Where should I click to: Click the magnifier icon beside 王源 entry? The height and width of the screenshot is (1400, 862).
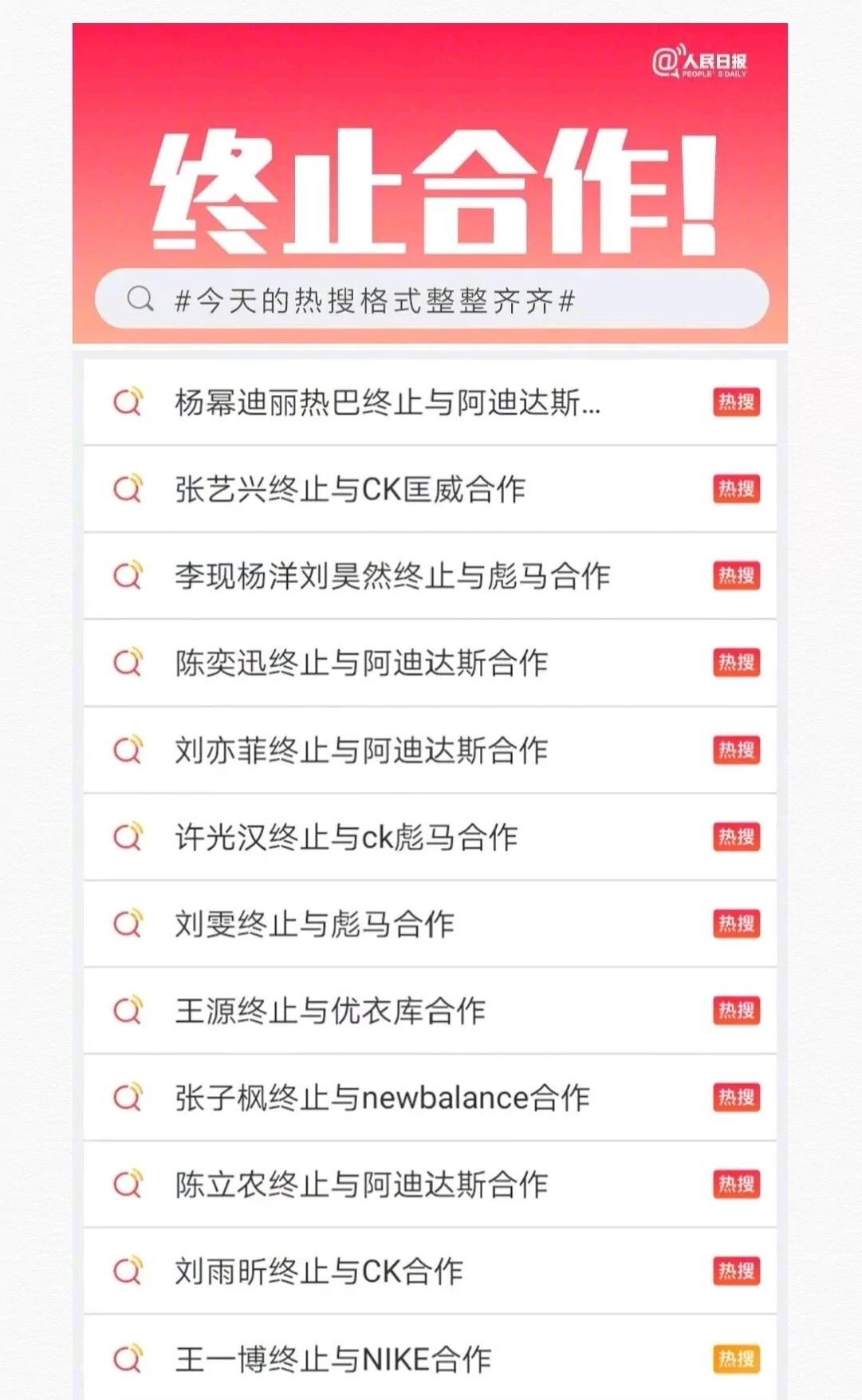[x=130, y=1012]
